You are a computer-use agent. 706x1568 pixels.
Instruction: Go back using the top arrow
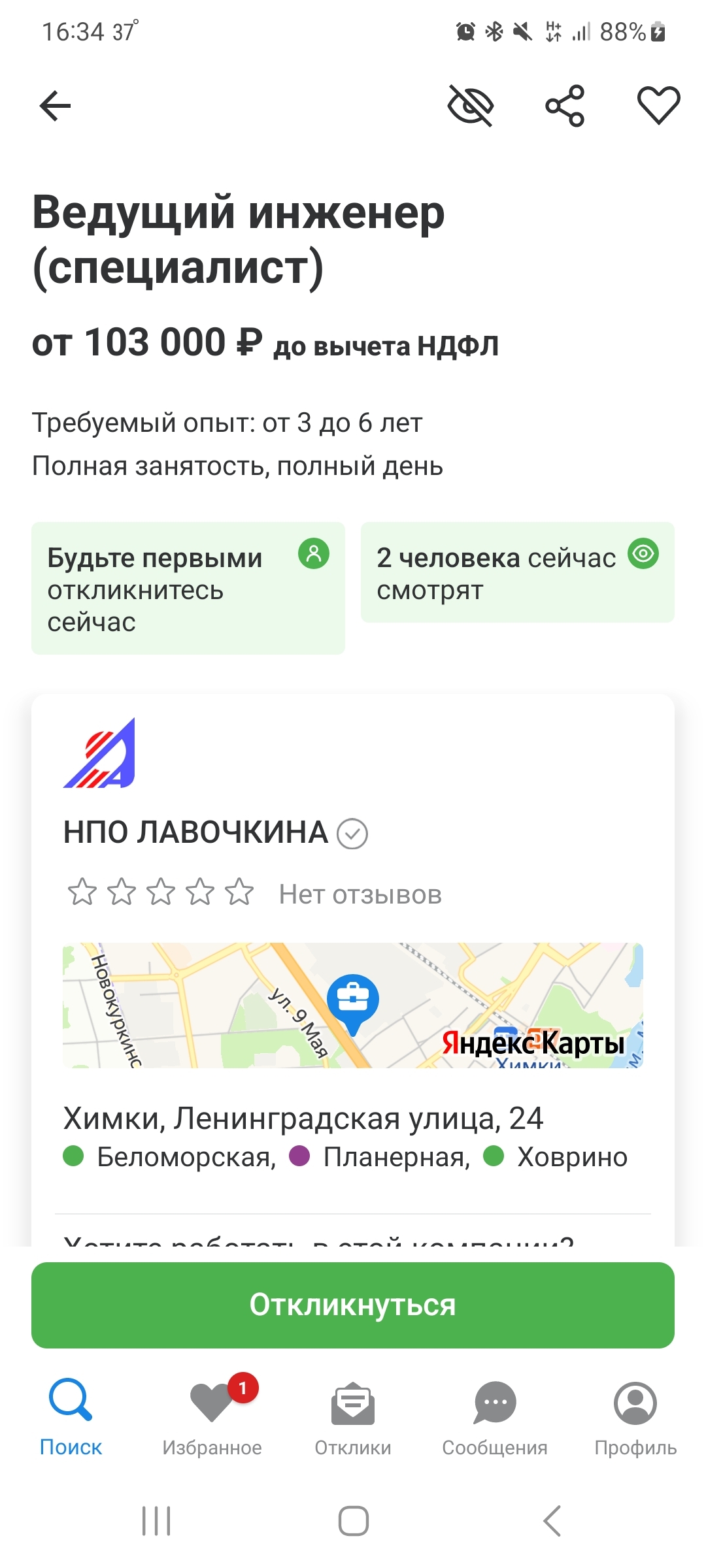(55, 106)
